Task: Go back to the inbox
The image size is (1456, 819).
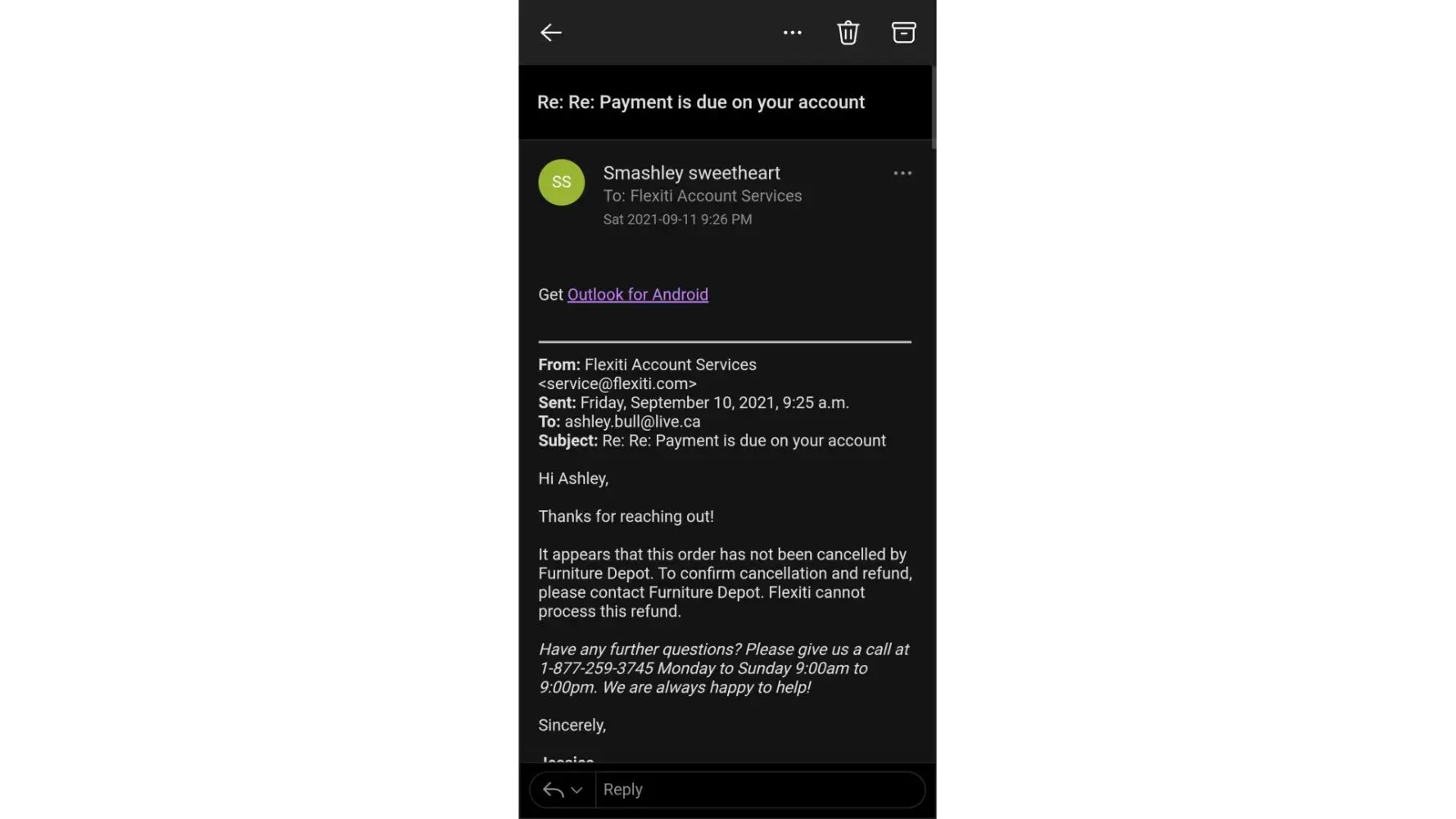Action: click(550, 33)
